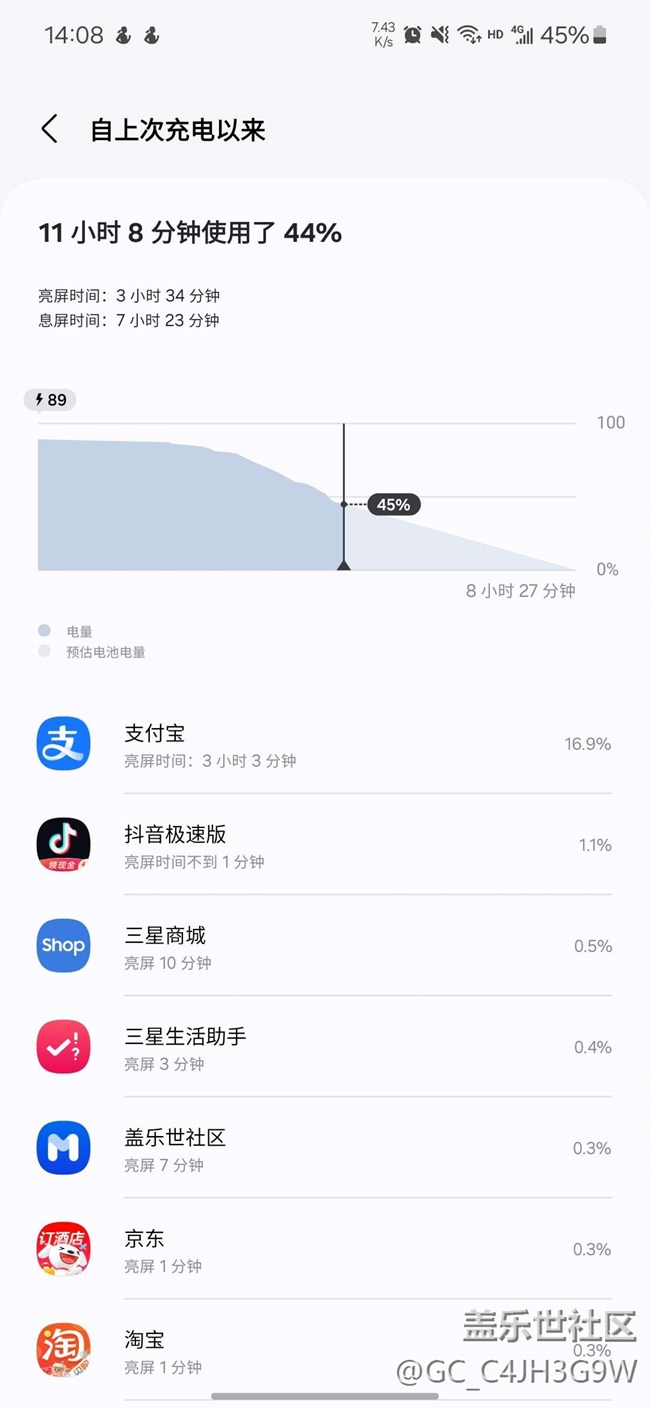650x1408 pixels.
Task: Open 盖乐世社区 battery usage details
Action: 324,1149
